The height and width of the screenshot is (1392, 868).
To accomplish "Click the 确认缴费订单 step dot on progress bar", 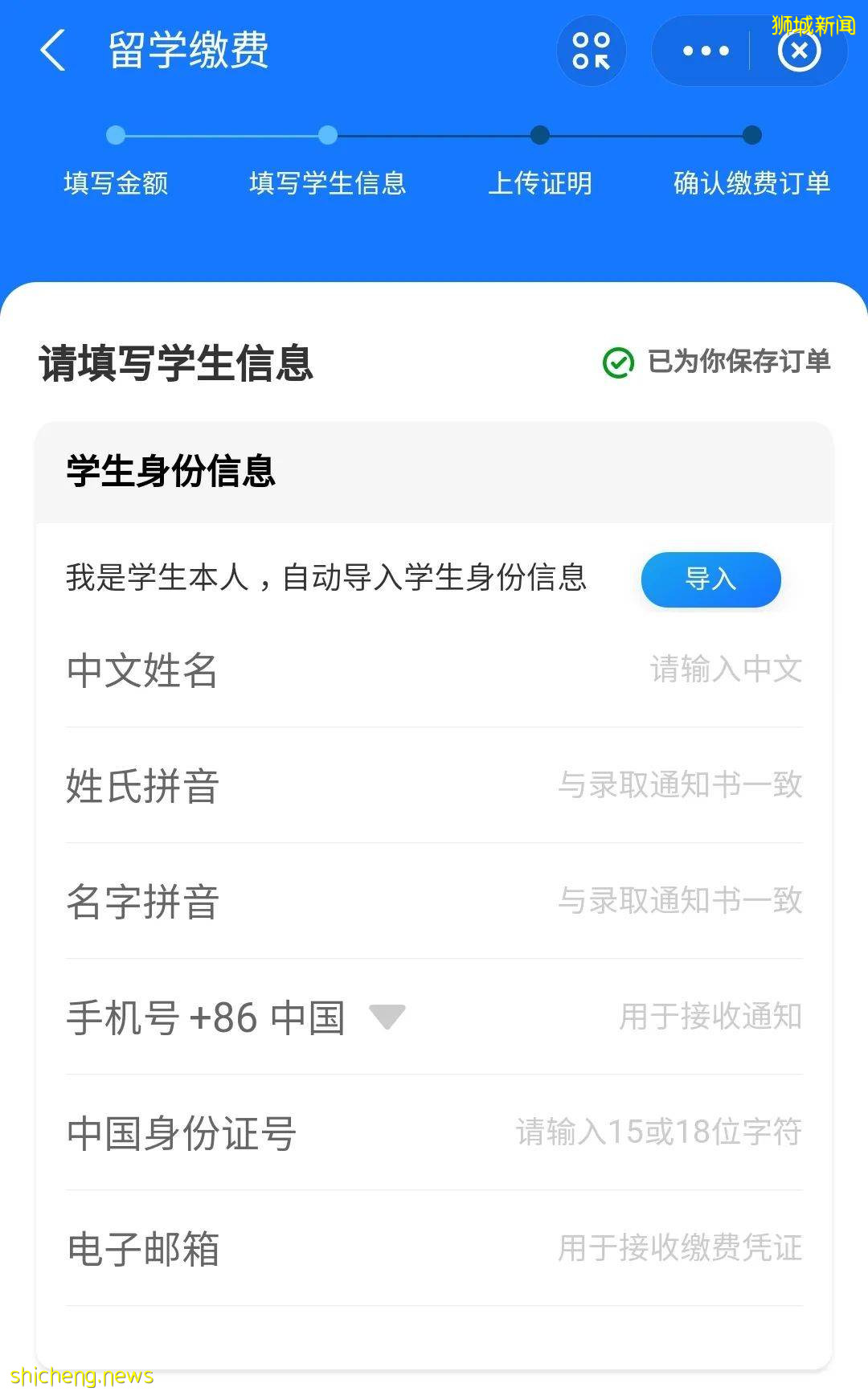I will pos(750,136).
